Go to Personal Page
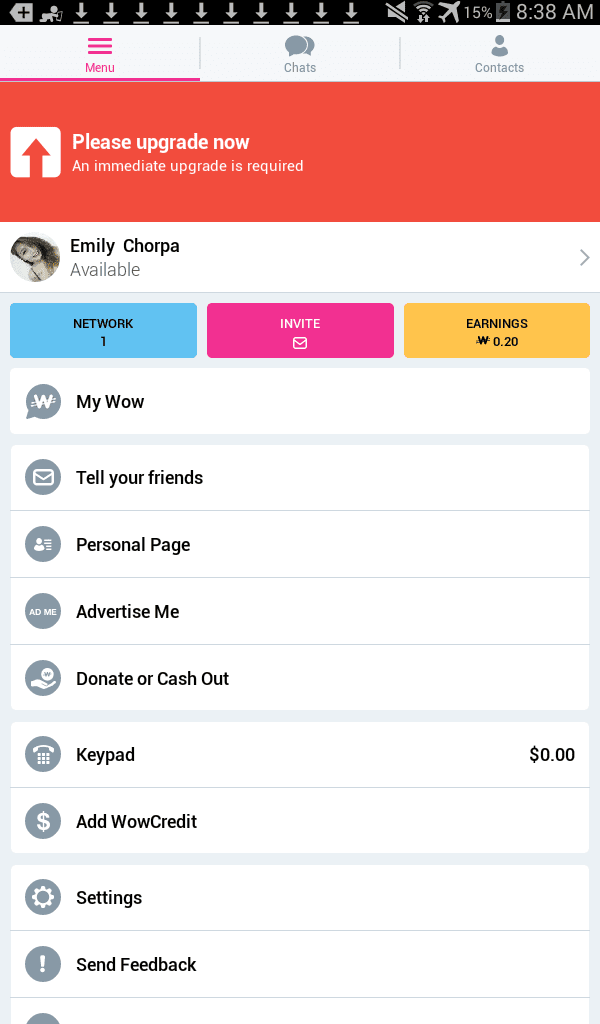600x1024 pixels. coord(300,545)
